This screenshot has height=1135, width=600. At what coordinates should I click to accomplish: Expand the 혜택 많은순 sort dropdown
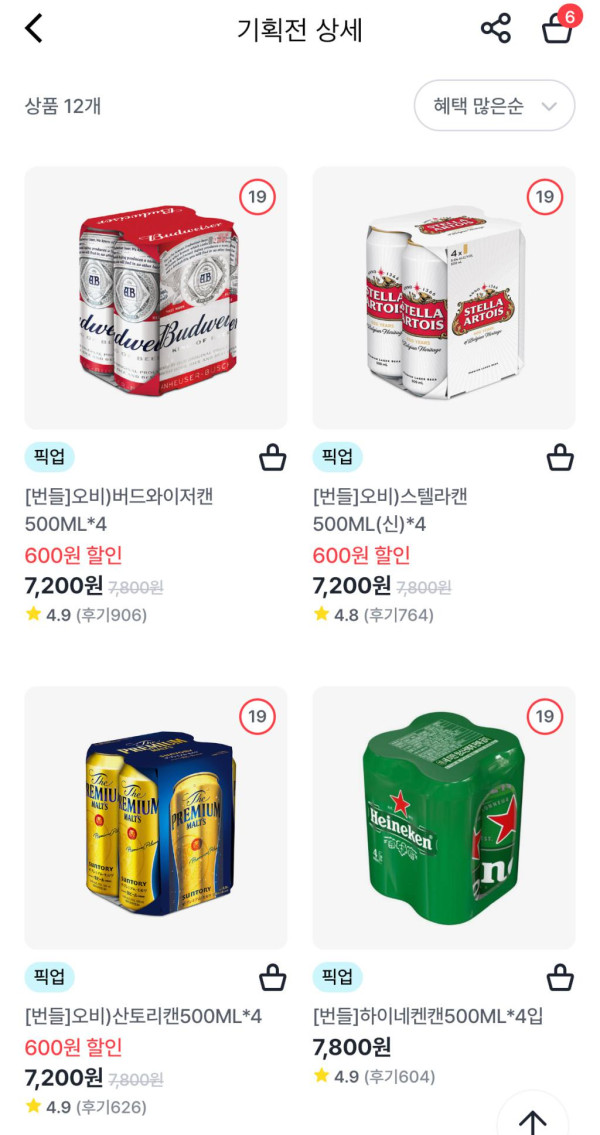point(494,106)
